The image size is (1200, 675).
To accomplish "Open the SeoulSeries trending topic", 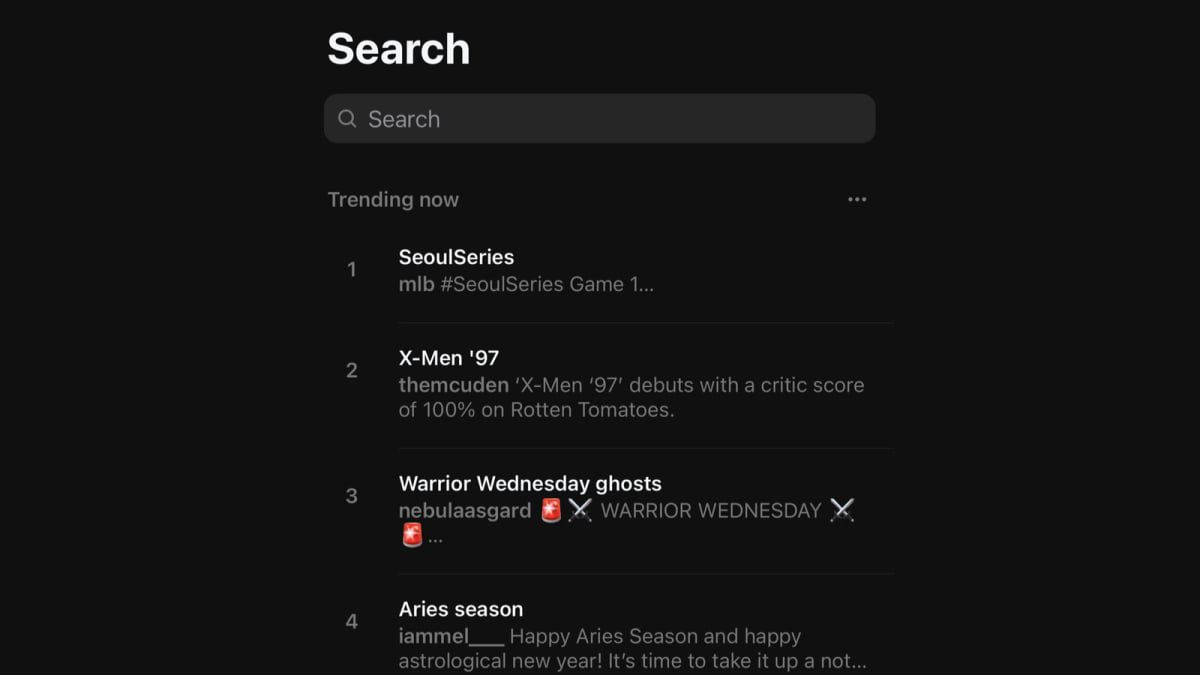I will click(456, 258).
